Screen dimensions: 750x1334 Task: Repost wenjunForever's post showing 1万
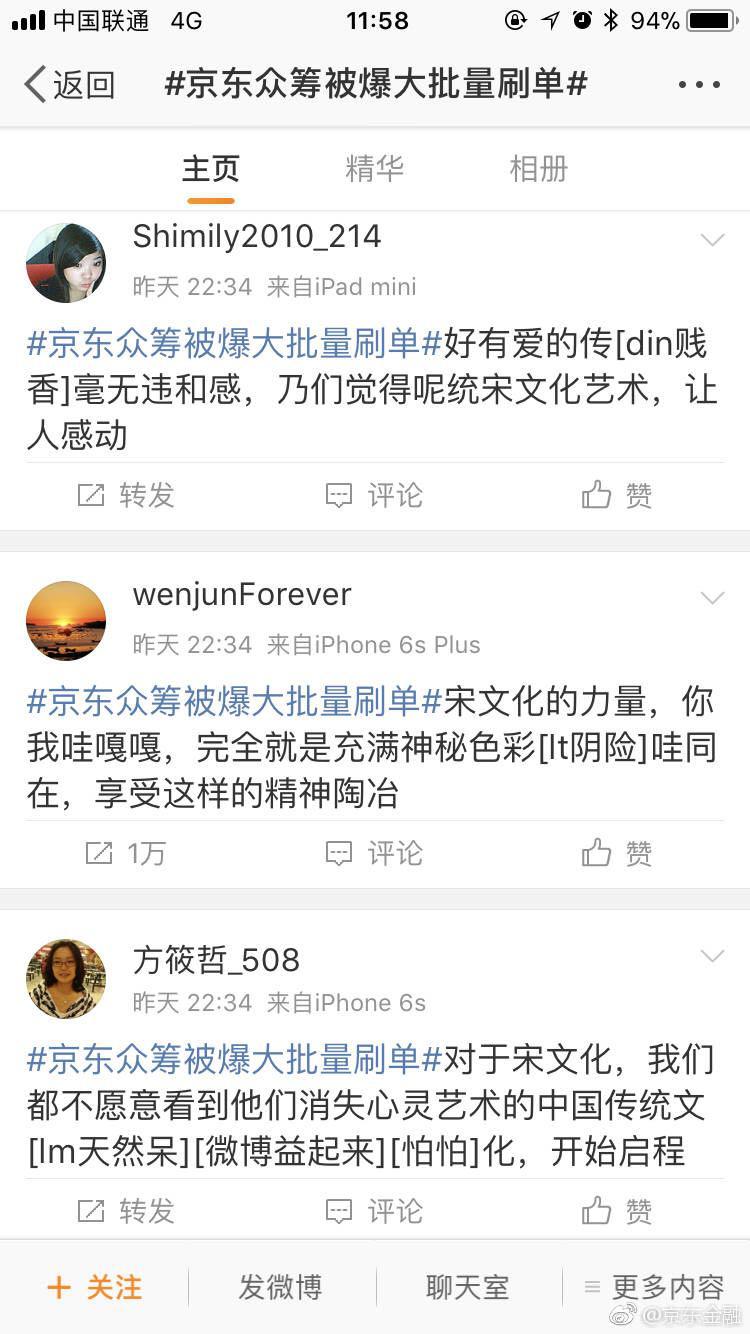click(126, 853)
